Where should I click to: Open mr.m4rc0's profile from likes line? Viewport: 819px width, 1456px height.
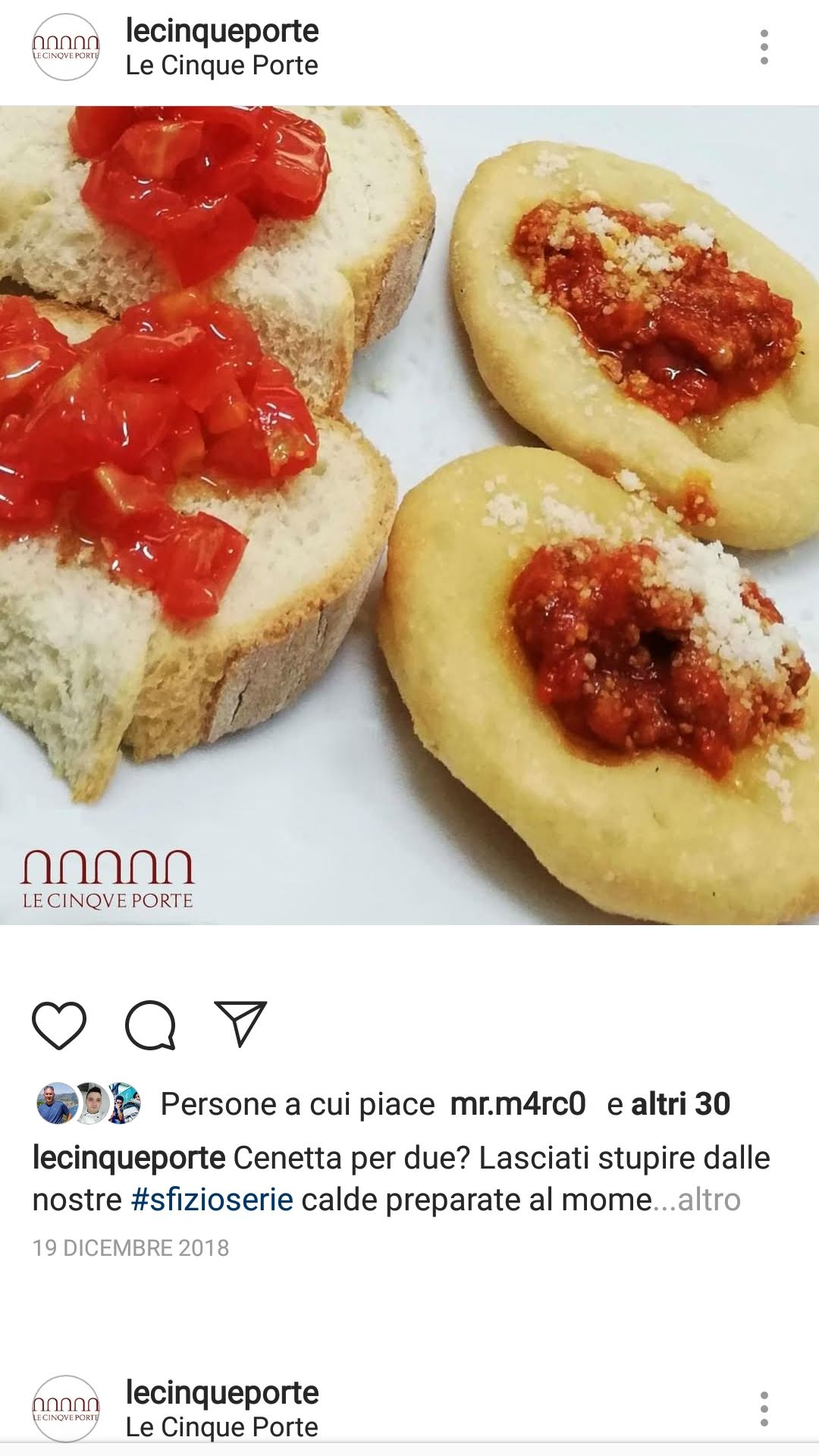pos(518,1104)
